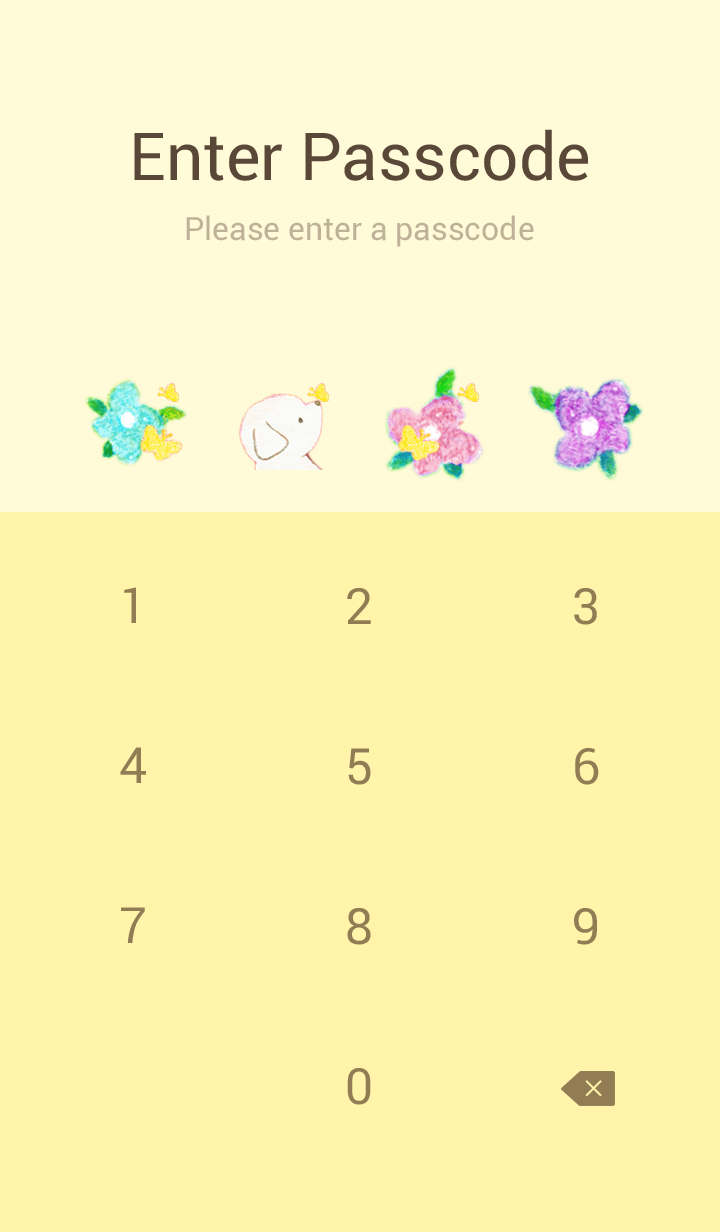The height and width of the screenshot is (1232, 720).
Task: Enter digit 1 on the keypad
Action: (132, 607)
